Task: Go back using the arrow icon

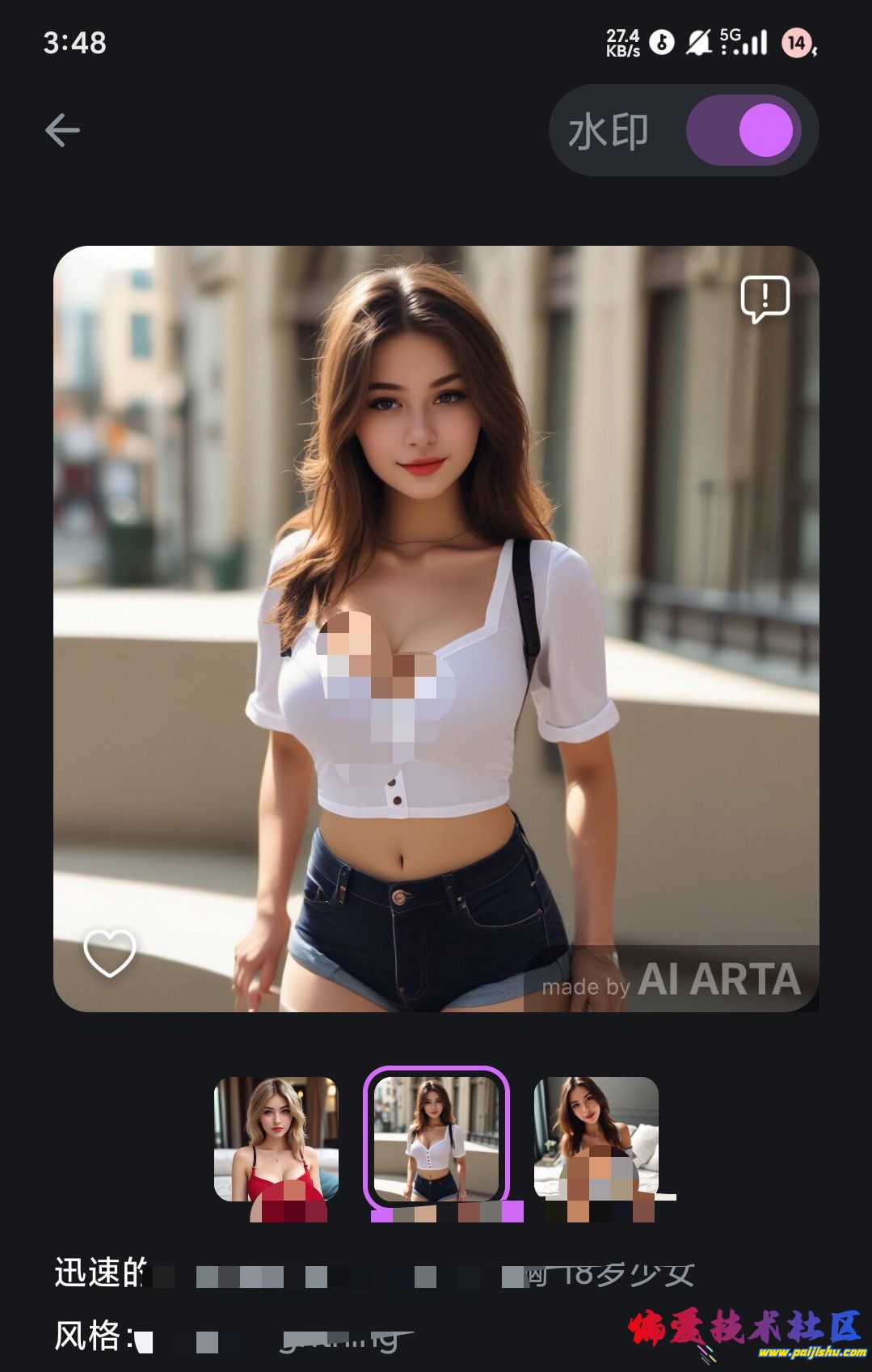Action: pos(62,130)
